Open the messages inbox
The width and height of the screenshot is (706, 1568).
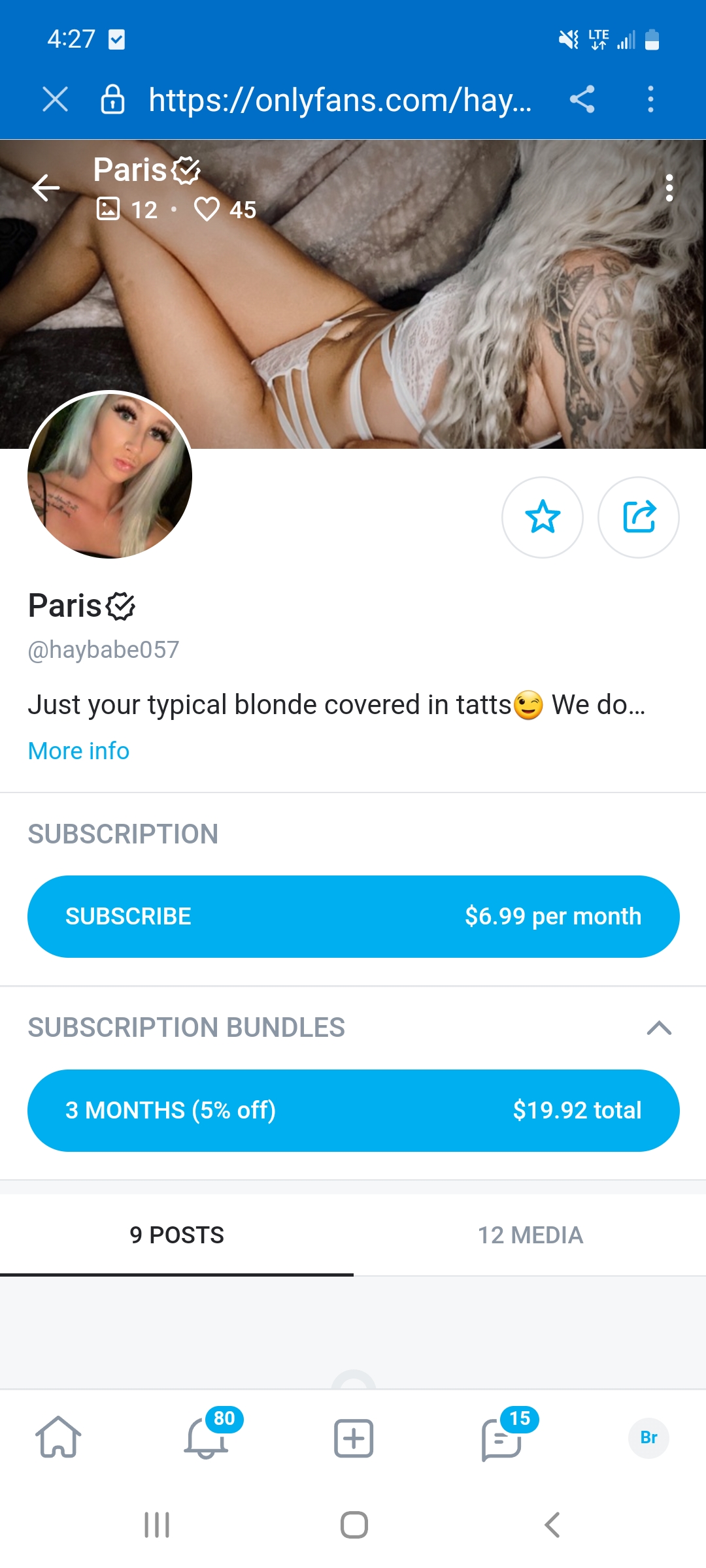coord(501,1439)
